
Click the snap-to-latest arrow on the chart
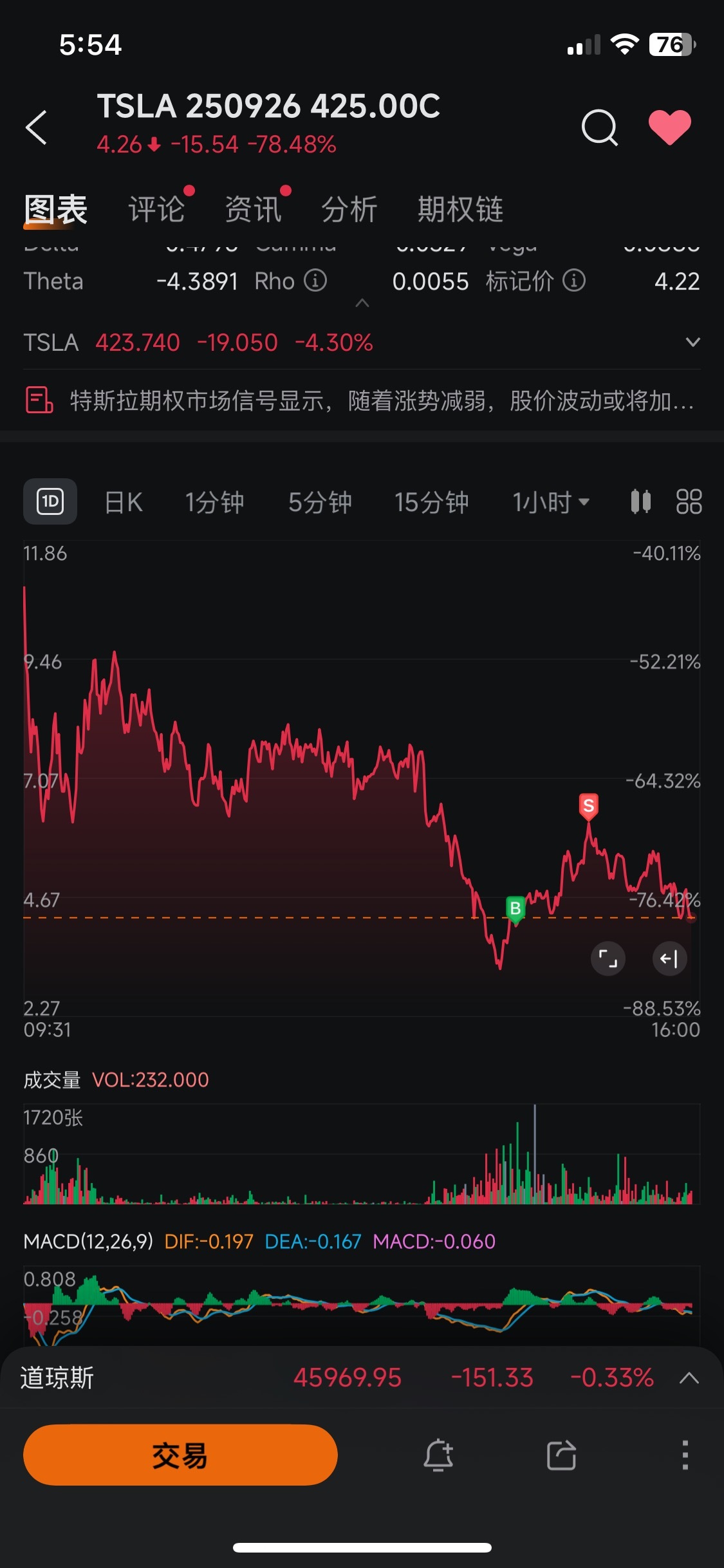[x=669, y=958]
